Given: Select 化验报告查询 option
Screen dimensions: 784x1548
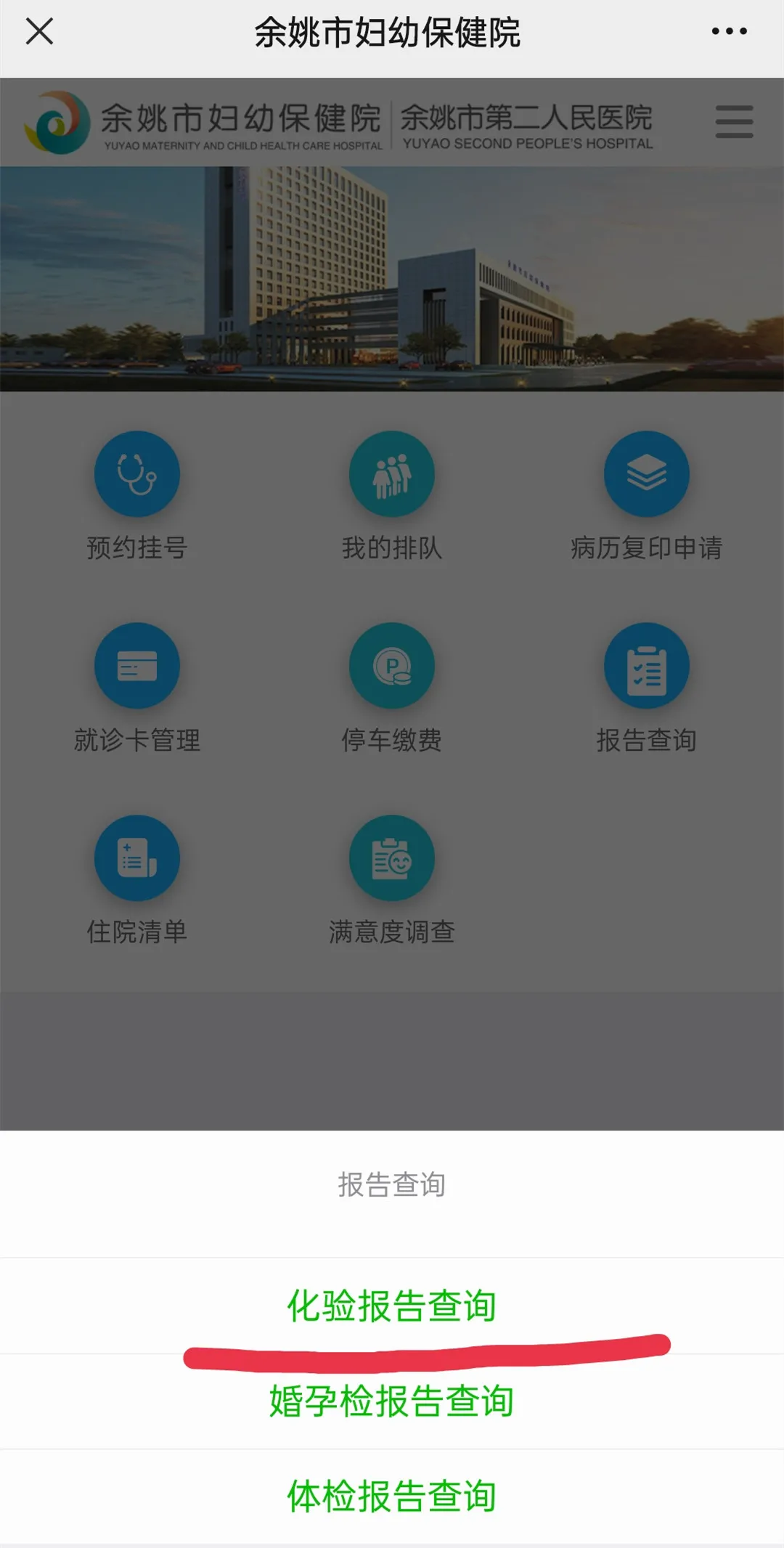Looking at the screenshot, I should 392,1305.
